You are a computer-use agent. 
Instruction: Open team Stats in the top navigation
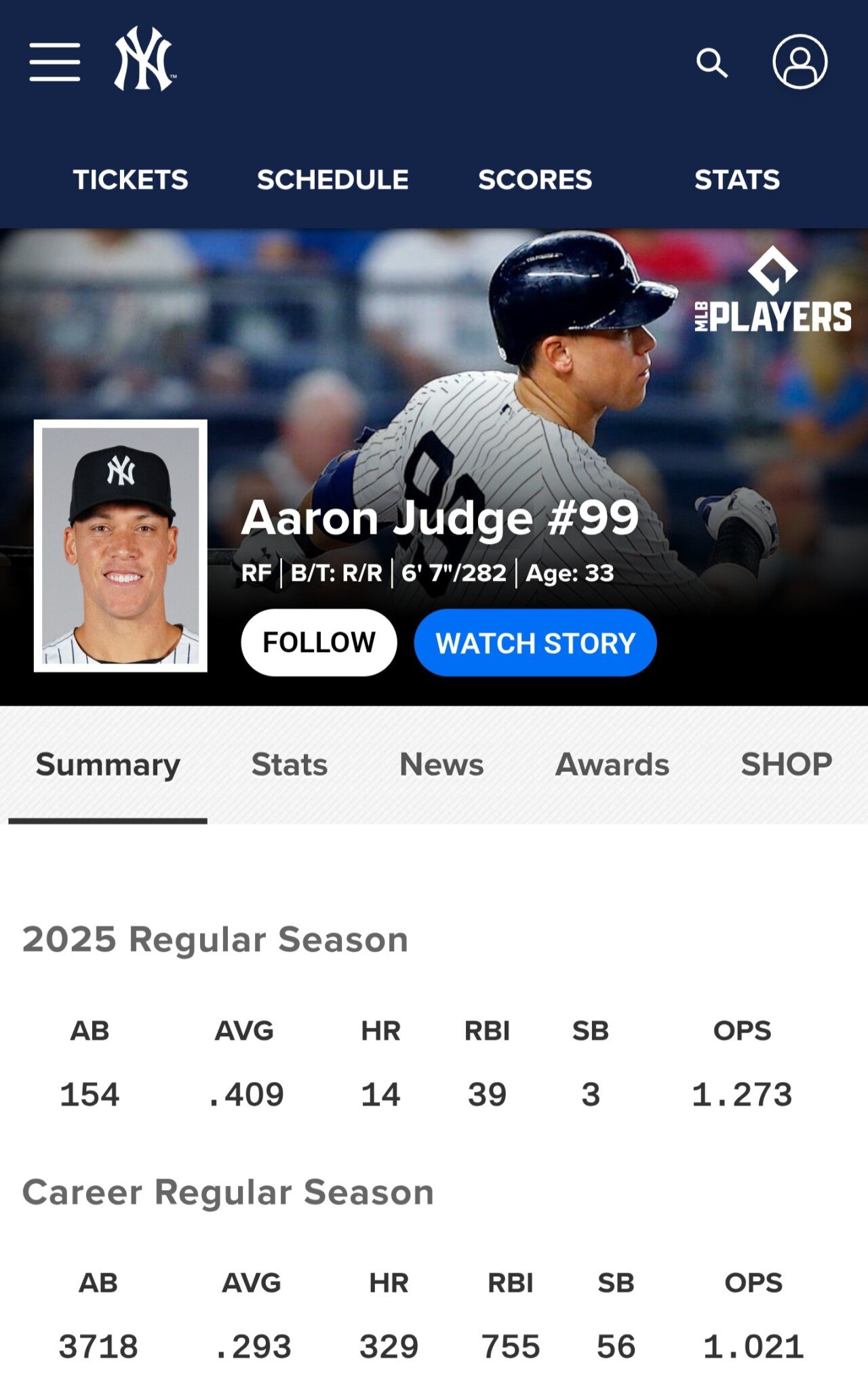[x=736, y=180]
